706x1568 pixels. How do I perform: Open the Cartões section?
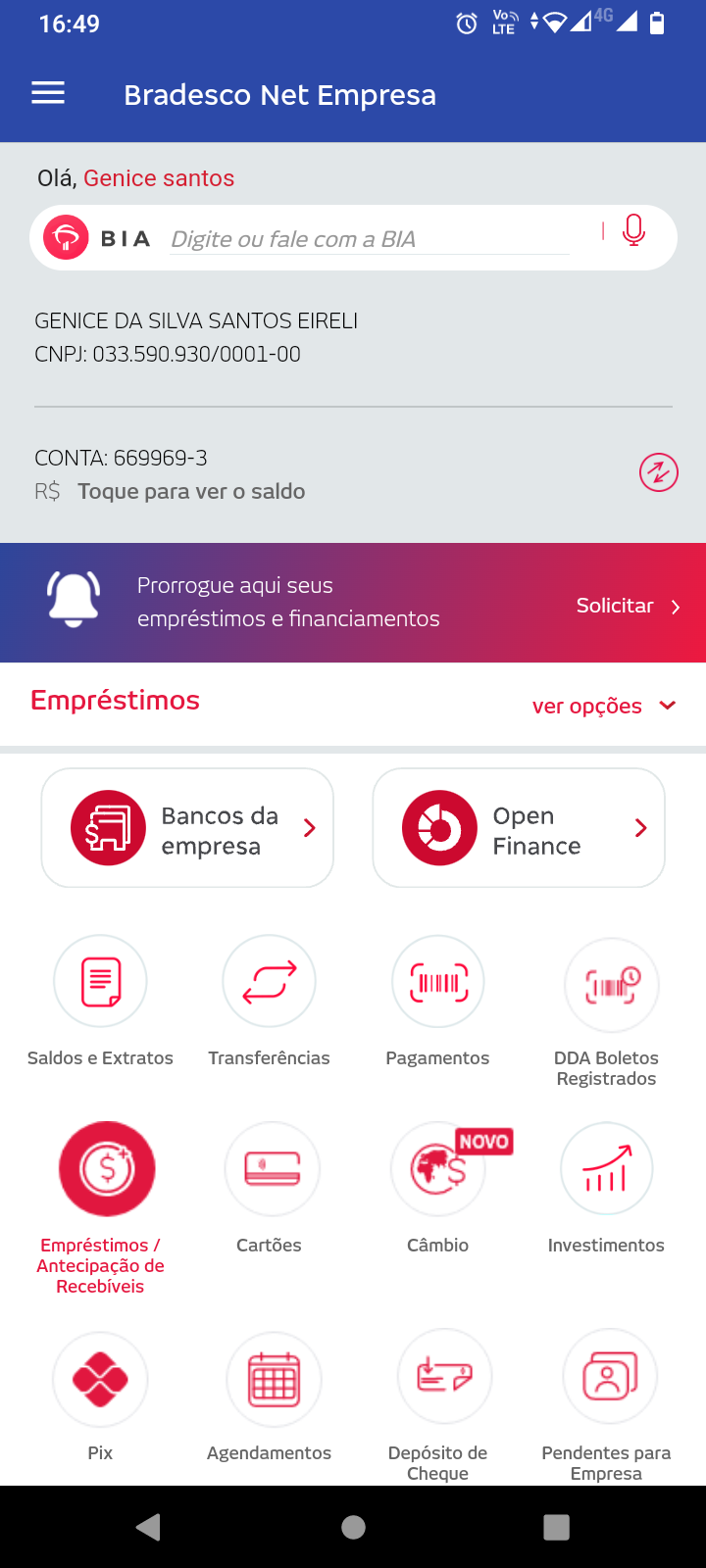(272, 1169)
